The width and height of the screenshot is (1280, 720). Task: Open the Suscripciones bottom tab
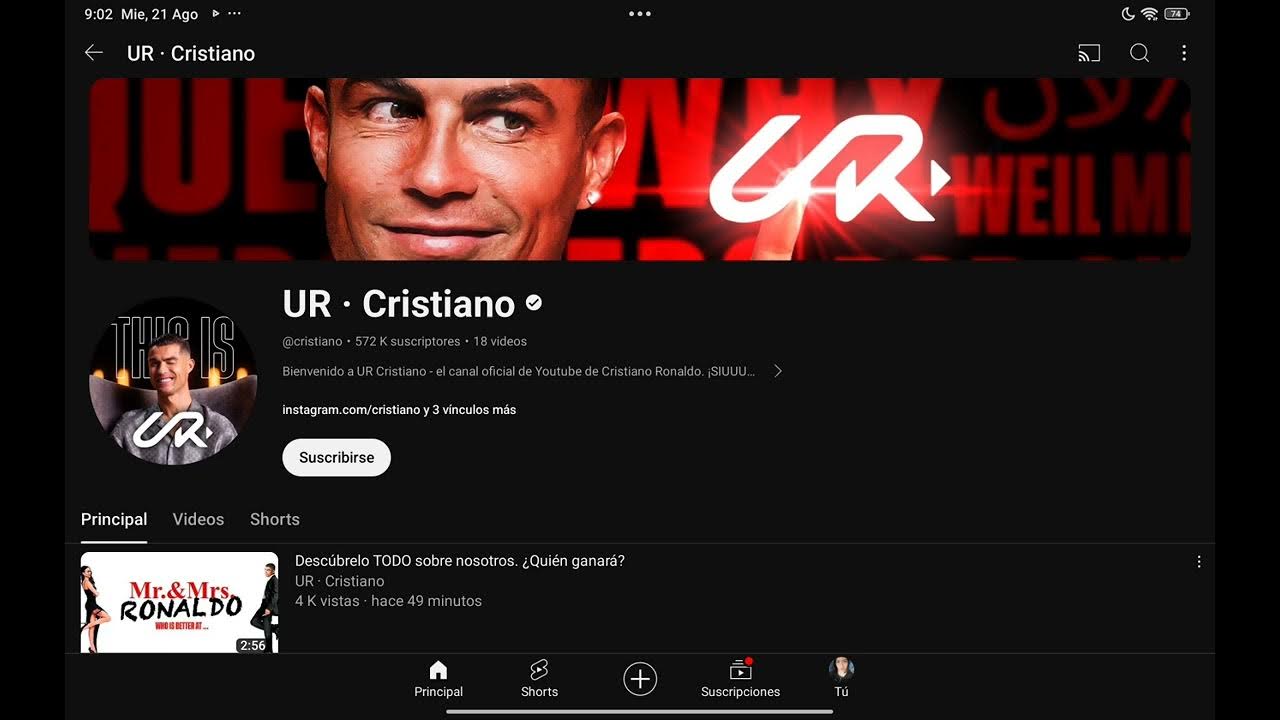(x=740, y=679)
